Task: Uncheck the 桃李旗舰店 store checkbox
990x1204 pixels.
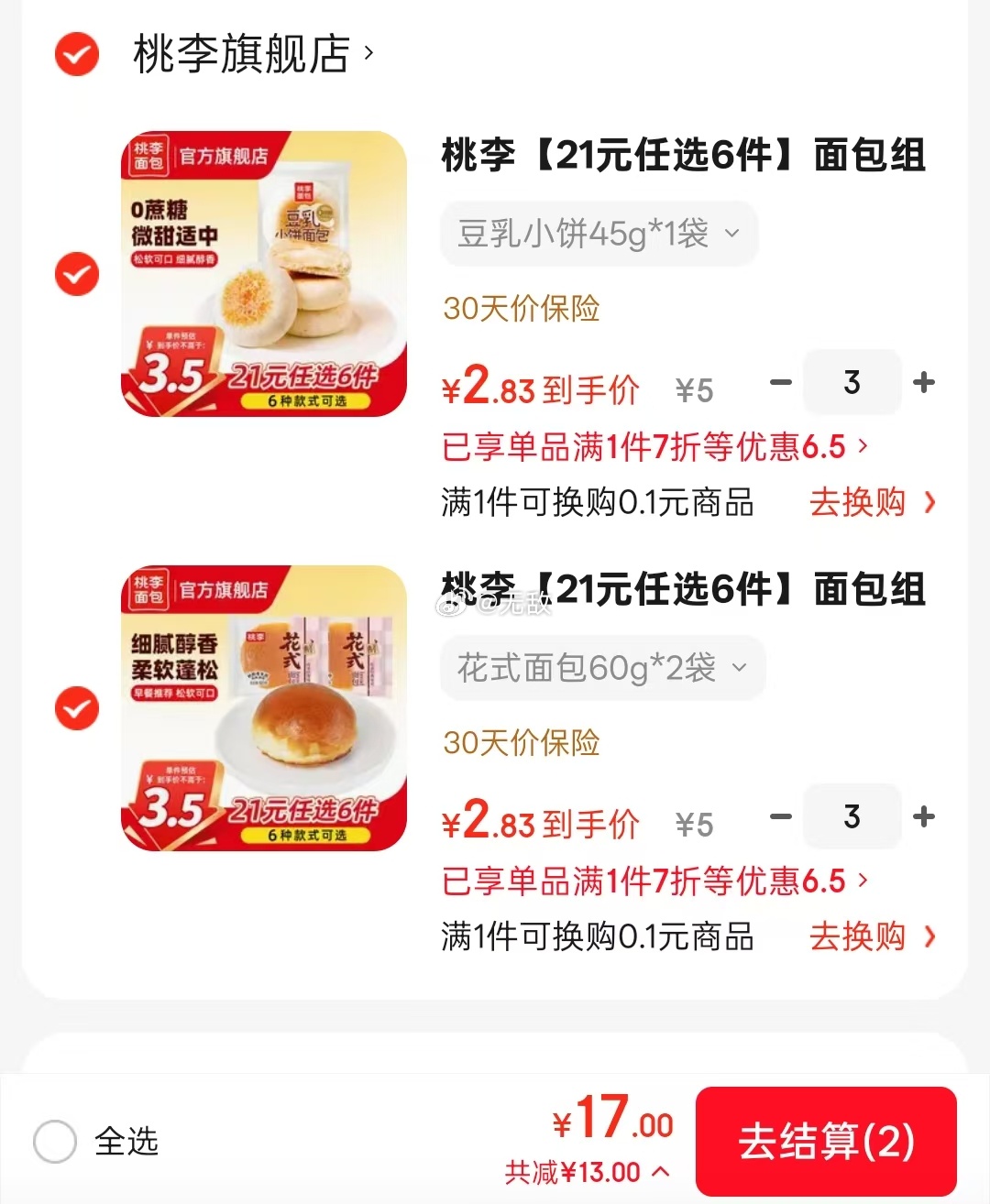Action: [x=77, y=54]
